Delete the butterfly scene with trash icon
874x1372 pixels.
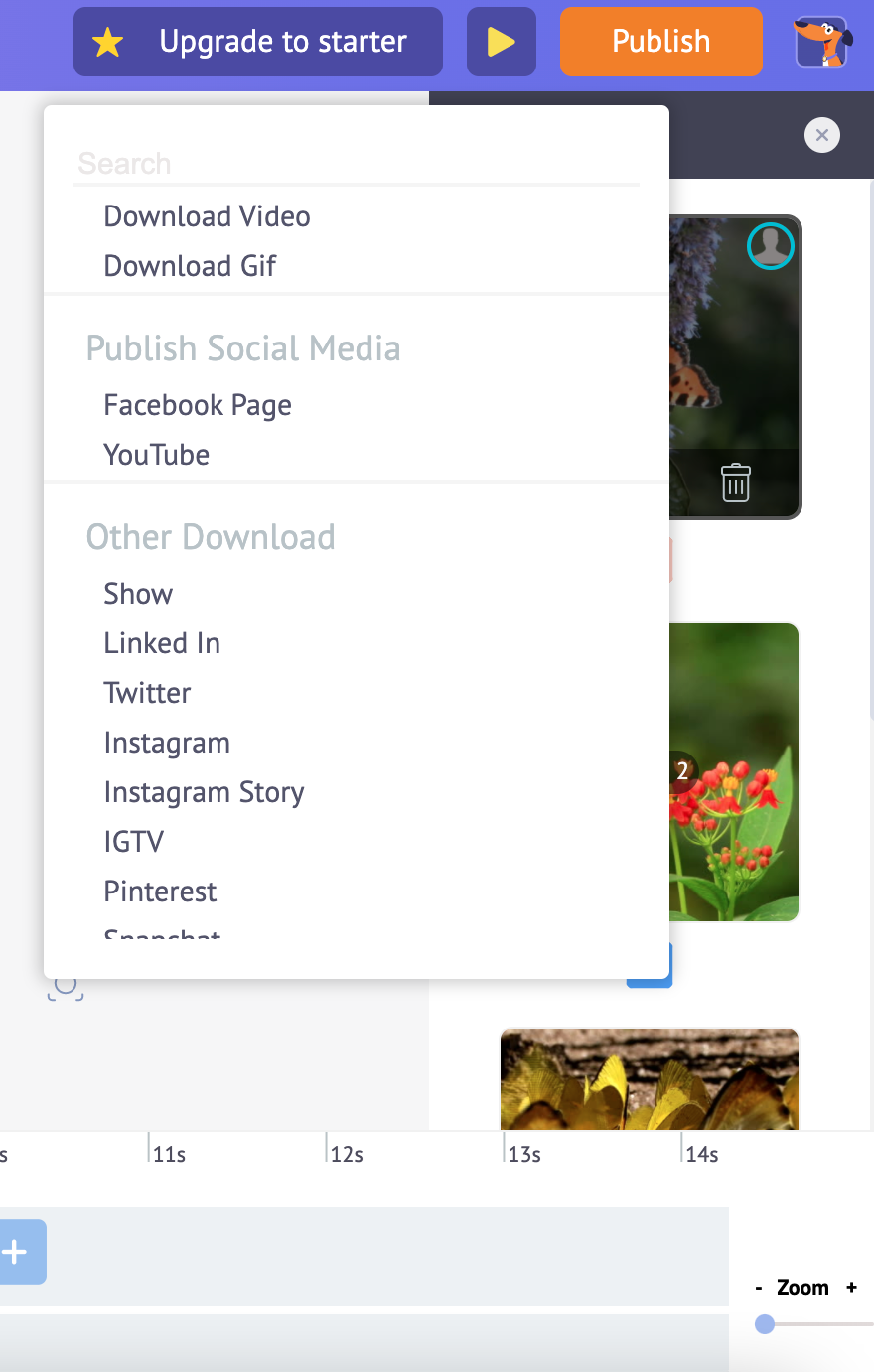[736, 483]
